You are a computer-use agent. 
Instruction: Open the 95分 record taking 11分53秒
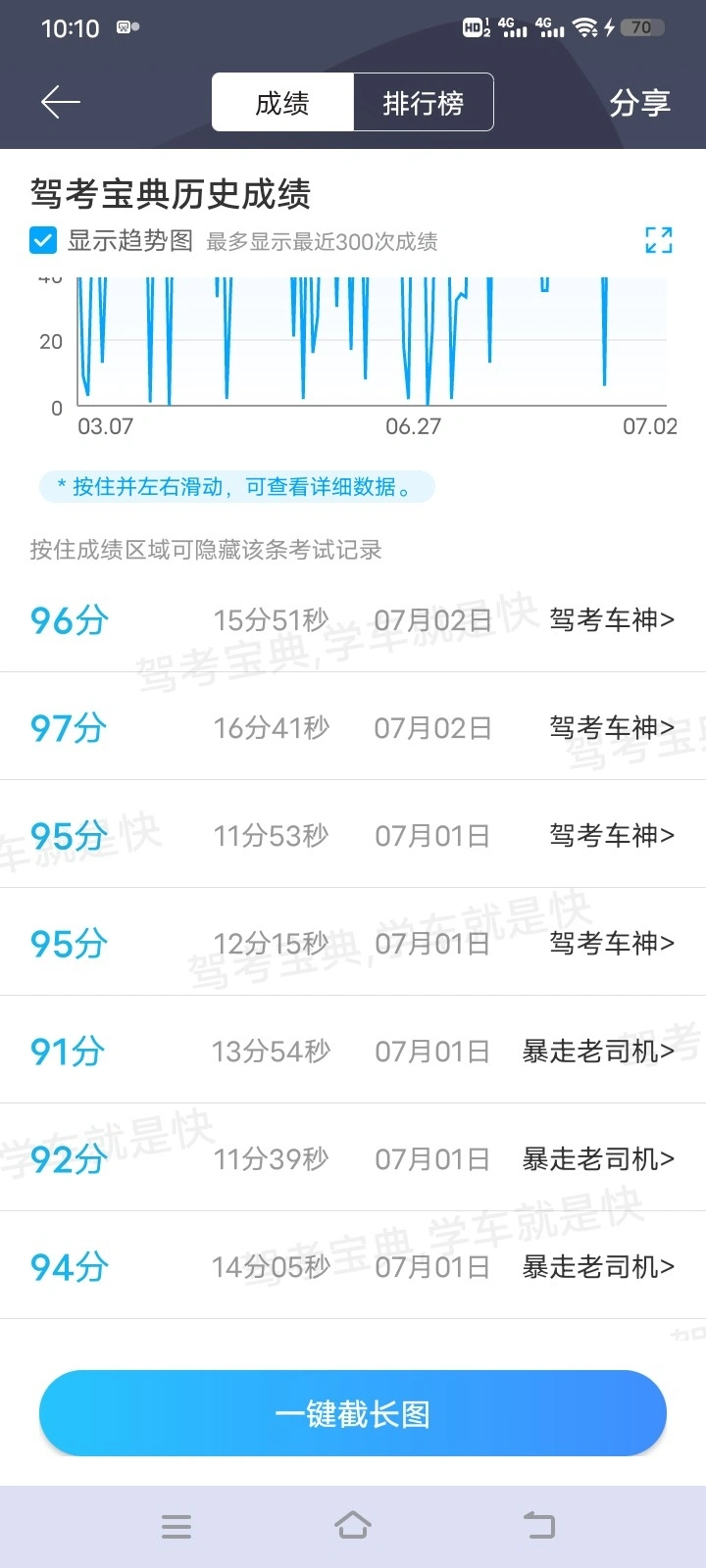353,835
